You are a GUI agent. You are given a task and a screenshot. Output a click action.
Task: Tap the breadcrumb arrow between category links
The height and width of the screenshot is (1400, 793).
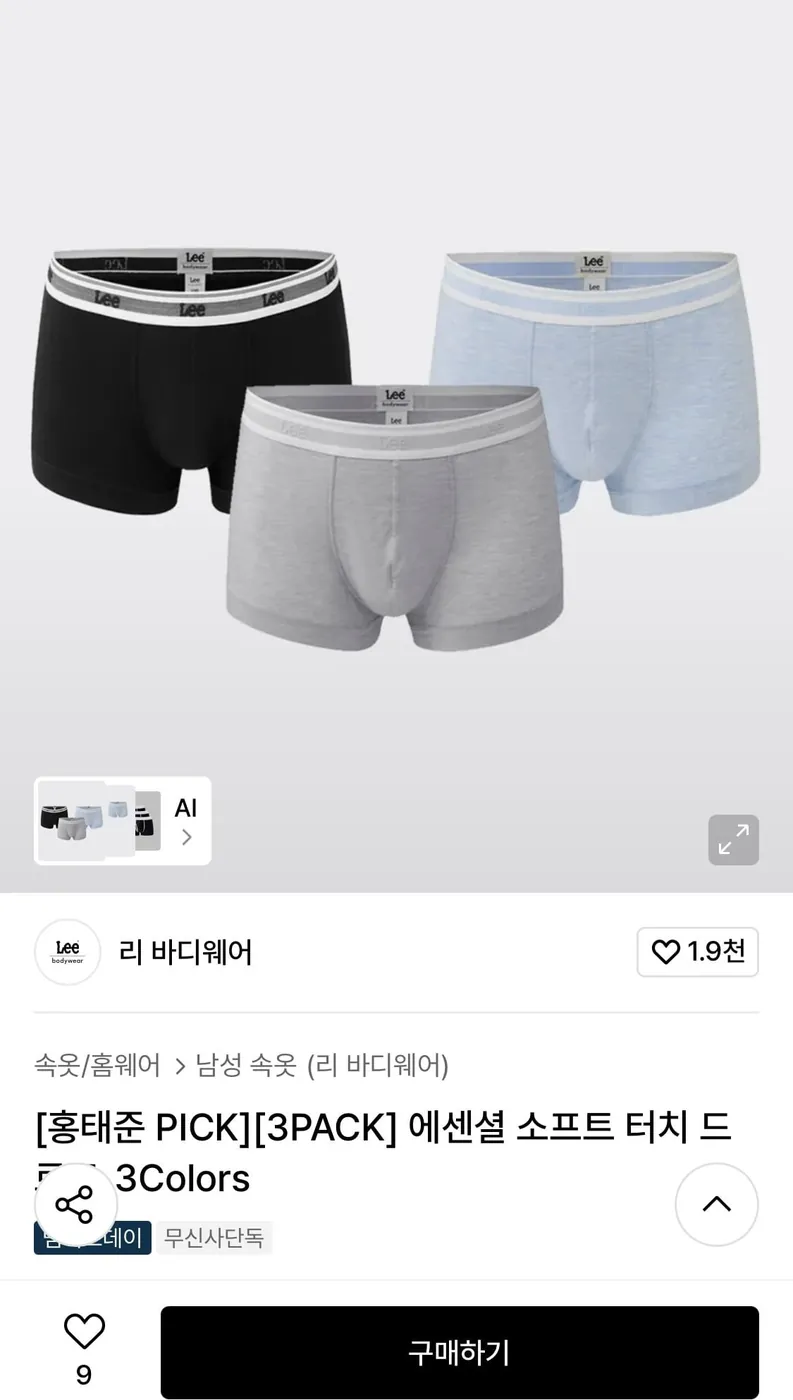[x=178, y=1066]
